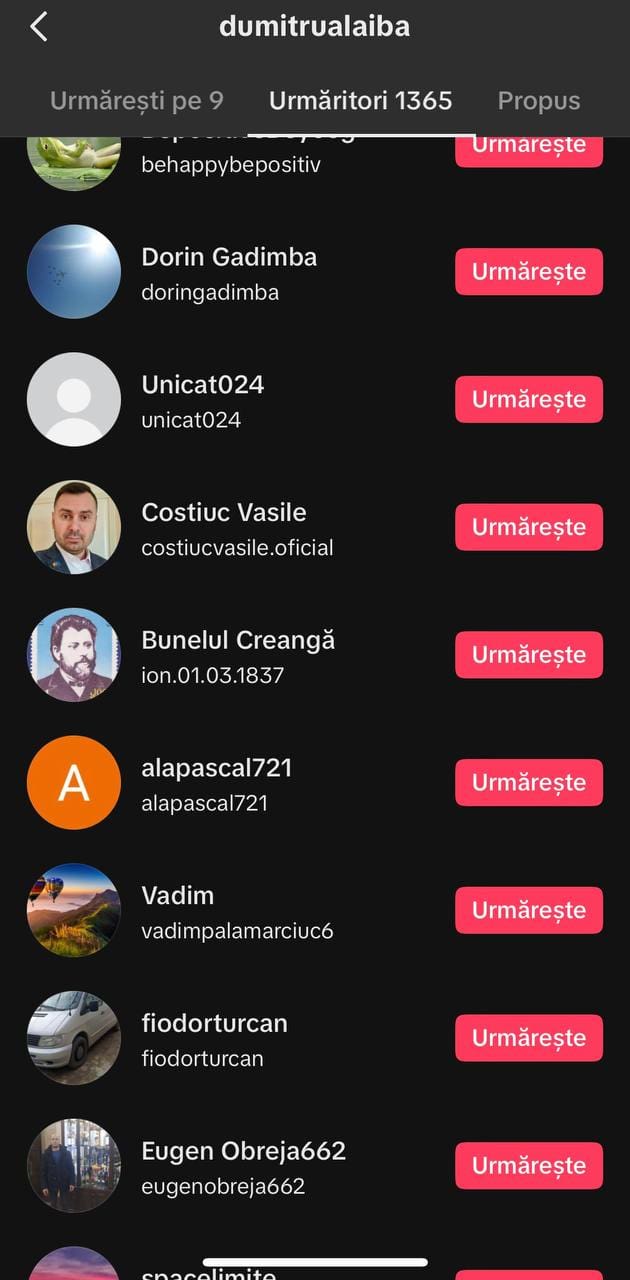Open Dorin Gadimba's profile row

(x=229, y=272)
